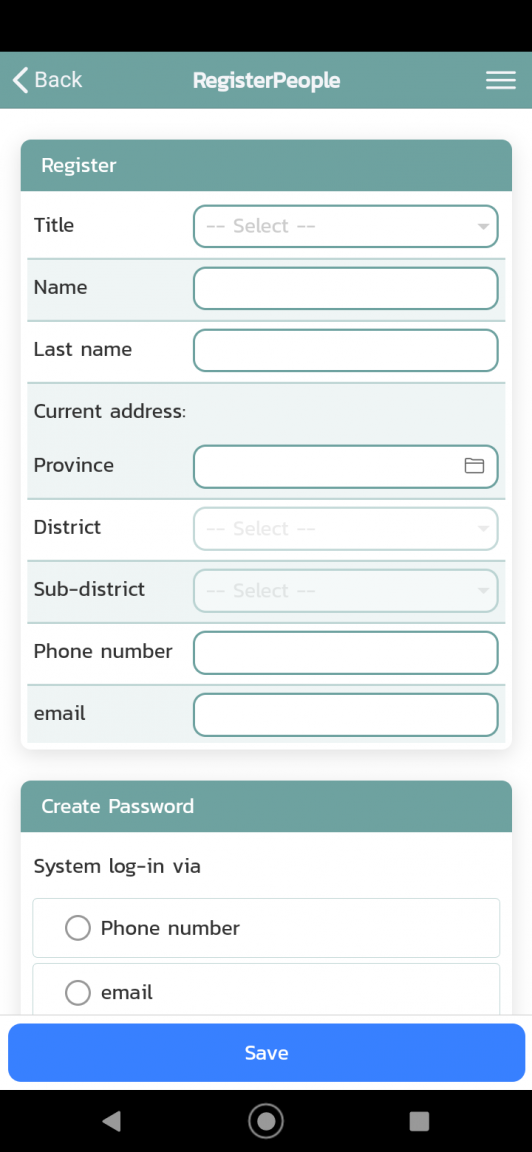The width and height of the screenshot is (532, 1152).
Task: Focus the Name text field
Action: (x=345, y=288)
